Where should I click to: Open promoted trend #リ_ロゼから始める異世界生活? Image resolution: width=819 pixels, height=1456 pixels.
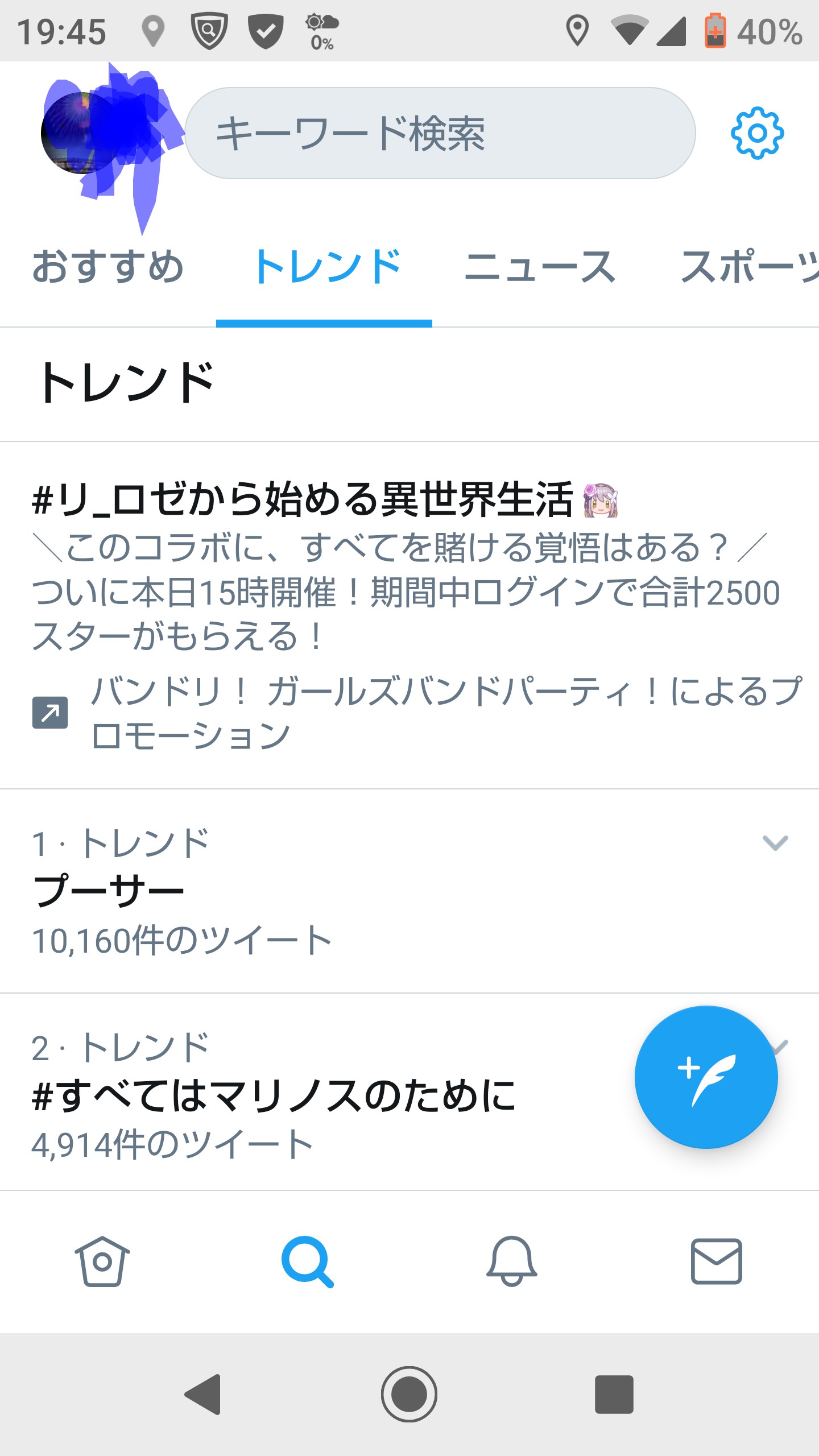coord(301,500)
